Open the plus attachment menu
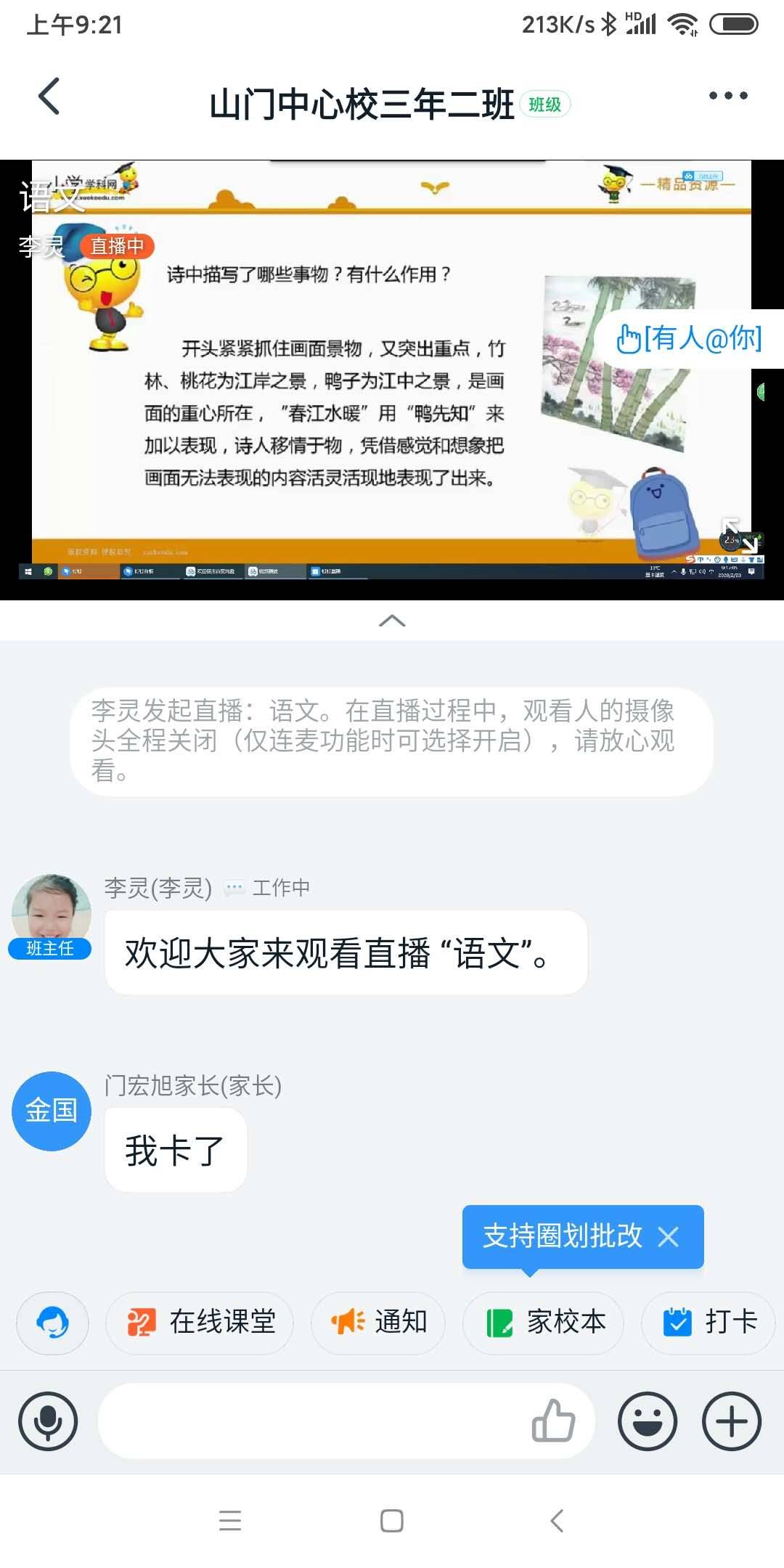The height and width of the screenshot is (1568, 784). 731,1421
